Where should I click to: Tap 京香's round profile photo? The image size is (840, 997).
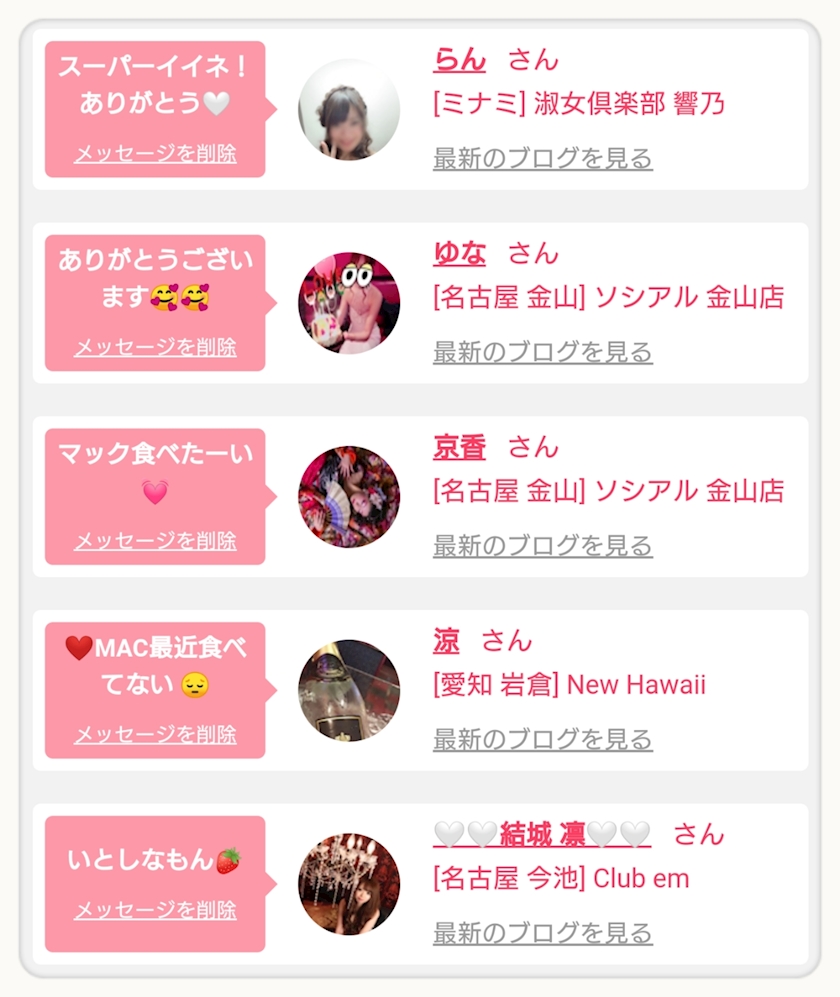pos(349,497)
